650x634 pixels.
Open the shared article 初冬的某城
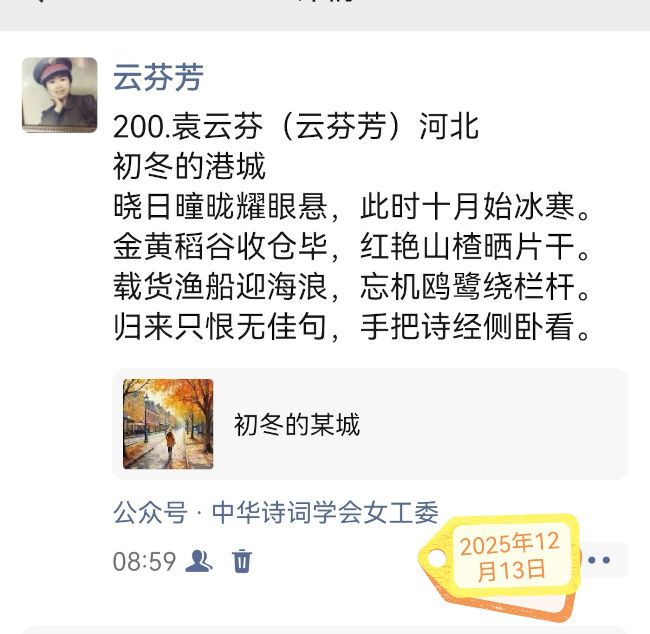pos(370,424)
